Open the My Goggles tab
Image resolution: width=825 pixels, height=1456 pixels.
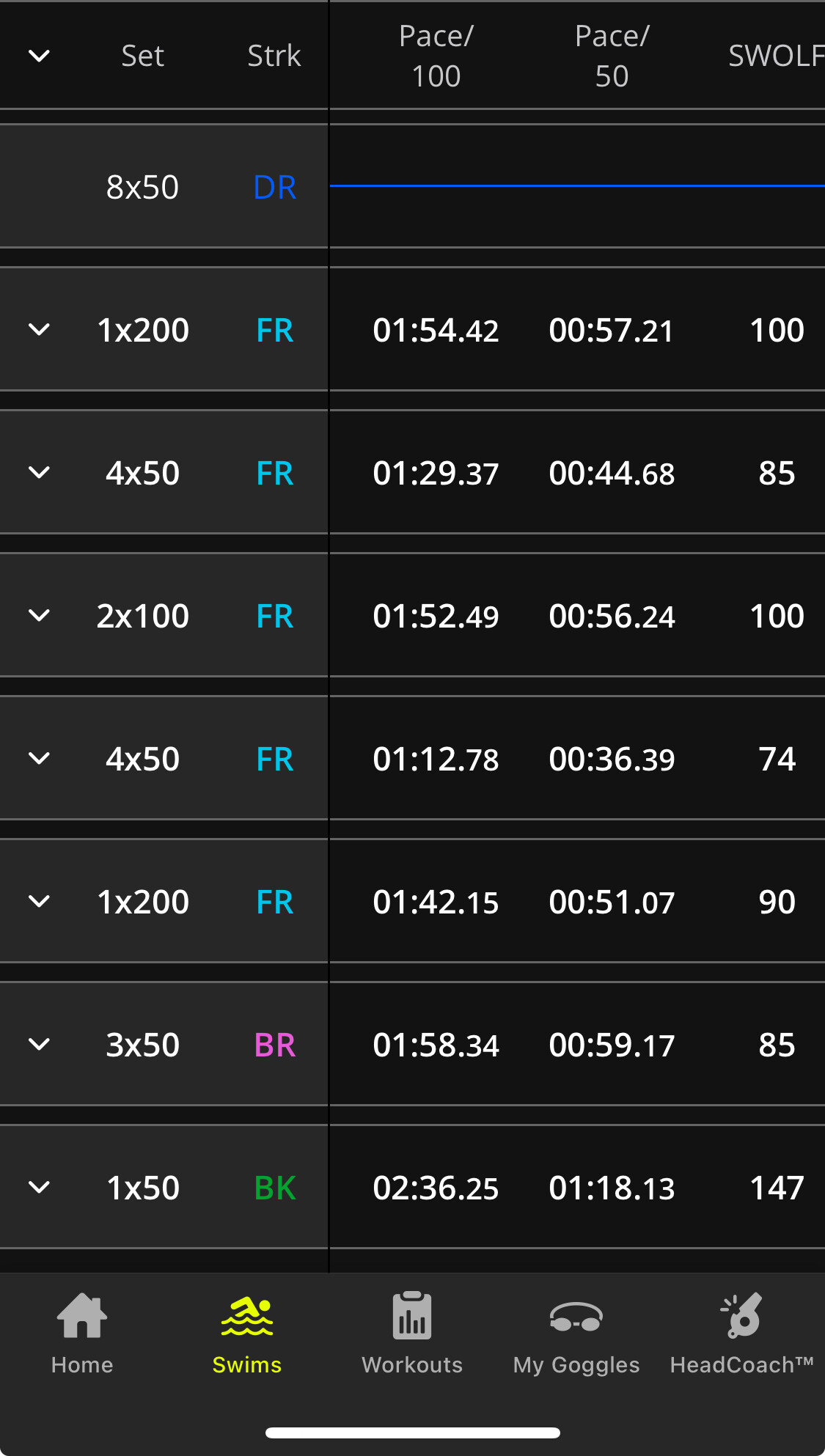pyautogui.click(x=576, y=1334)
